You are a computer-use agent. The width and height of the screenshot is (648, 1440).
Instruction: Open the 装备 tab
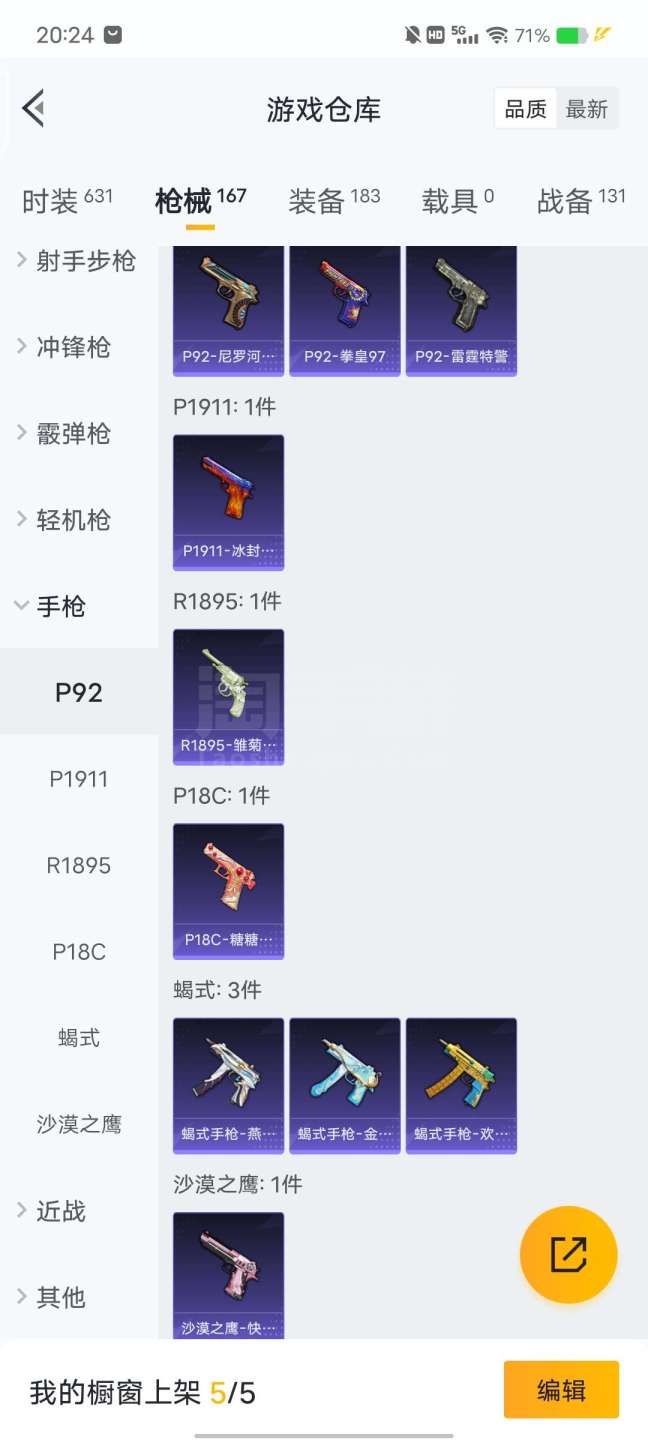[334, 200]
